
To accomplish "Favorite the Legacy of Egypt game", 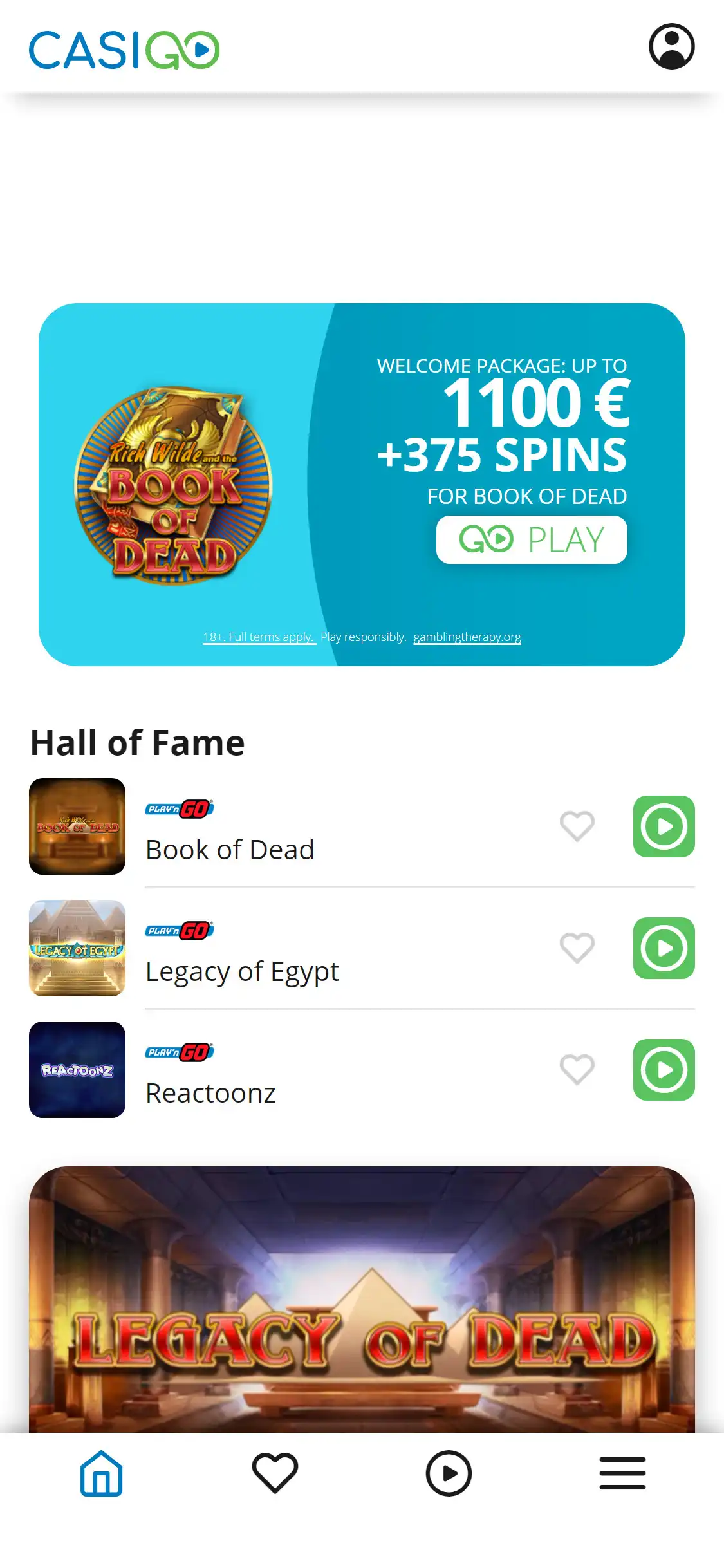I will [577, 947].
